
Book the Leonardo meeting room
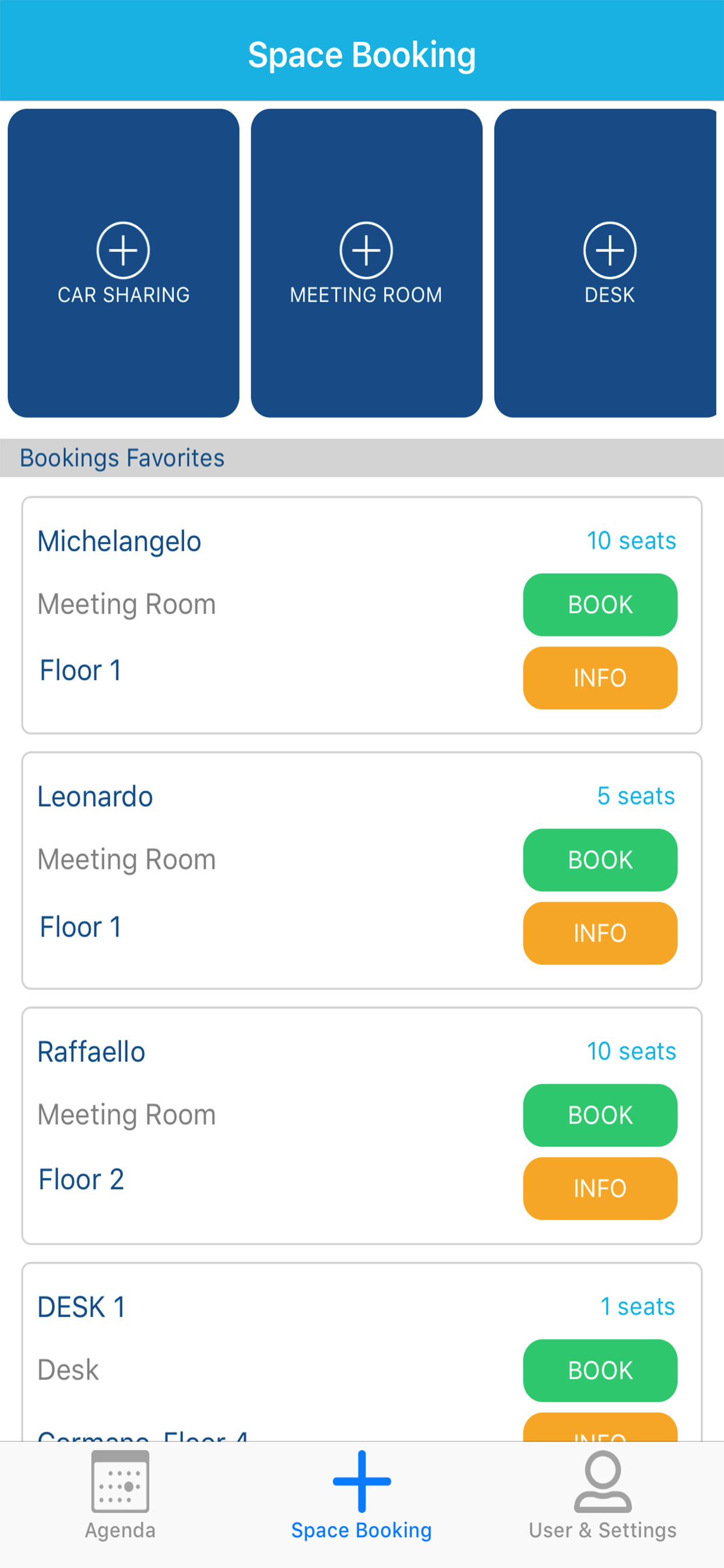tap(600, 859)
